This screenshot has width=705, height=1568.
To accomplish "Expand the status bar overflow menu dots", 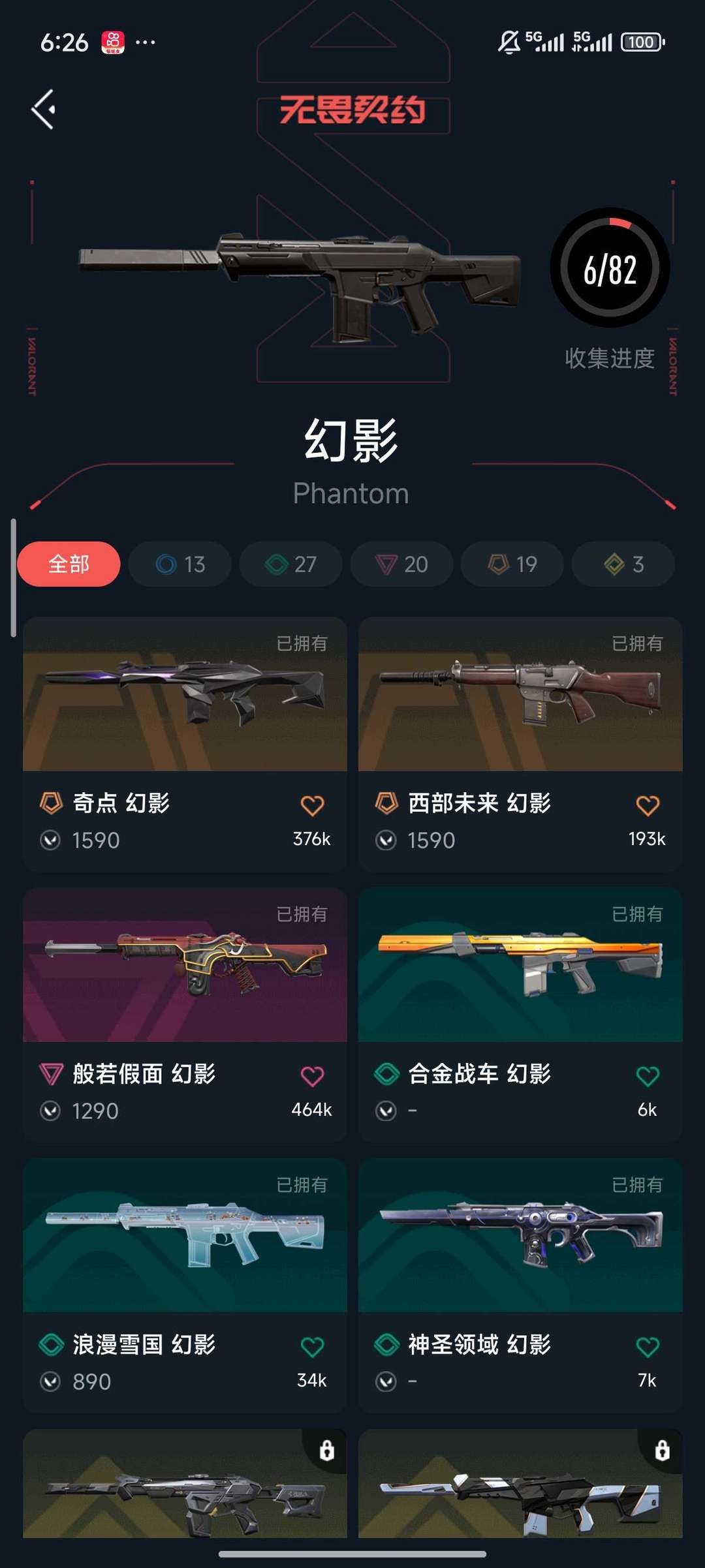I will 144,42.
